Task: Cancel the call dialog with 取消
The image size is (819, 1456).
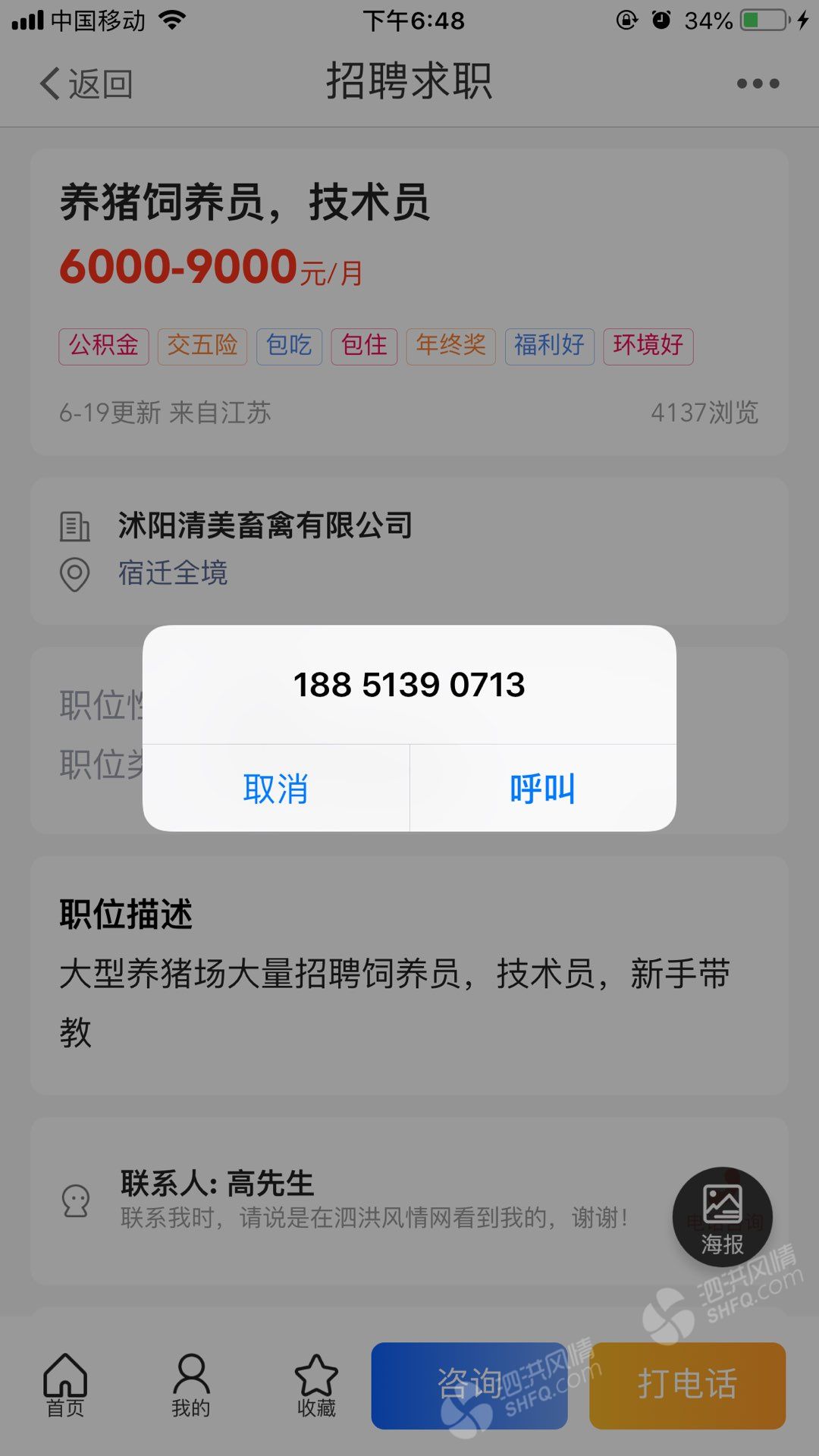Action: click(276, 789)
